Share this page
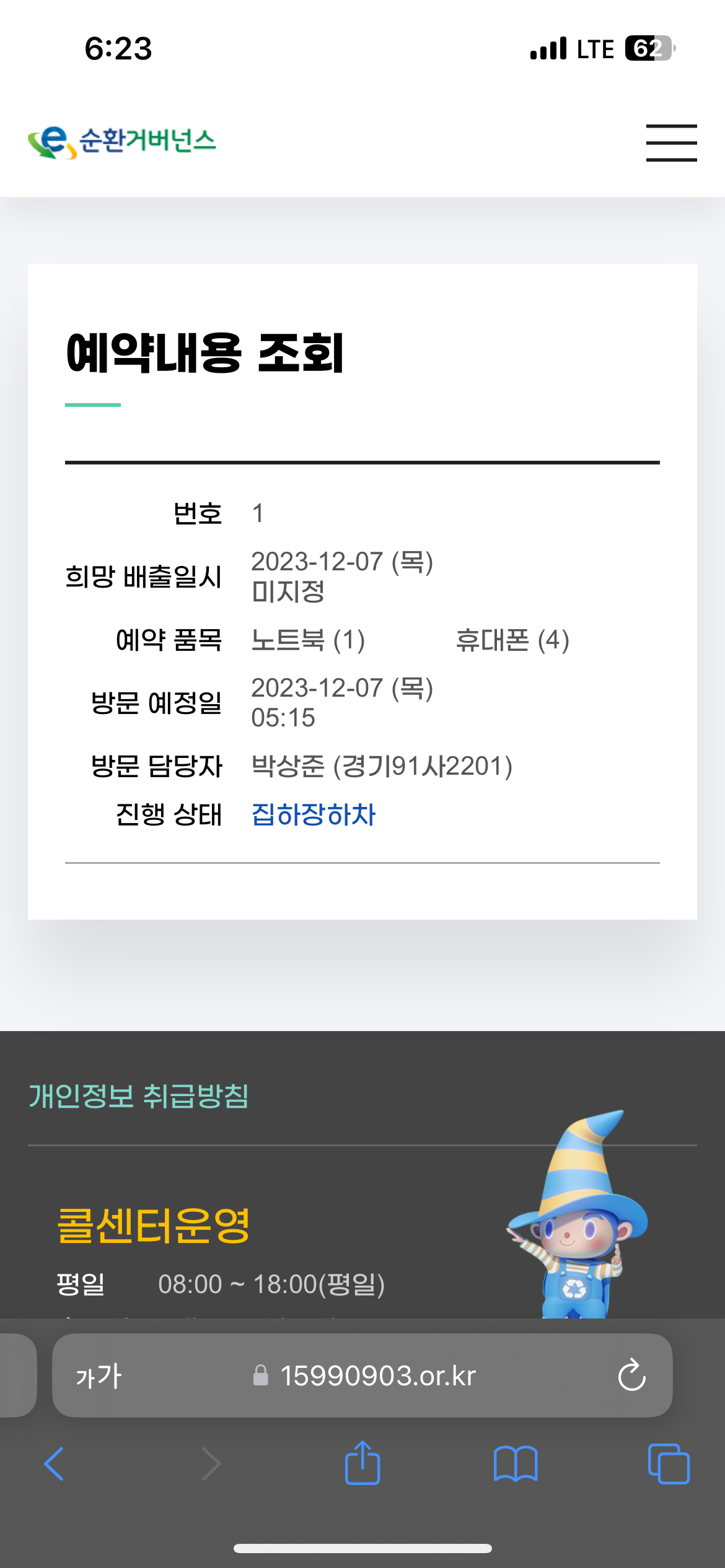Screen dimensions: 725x1568 coord(362,1463)
